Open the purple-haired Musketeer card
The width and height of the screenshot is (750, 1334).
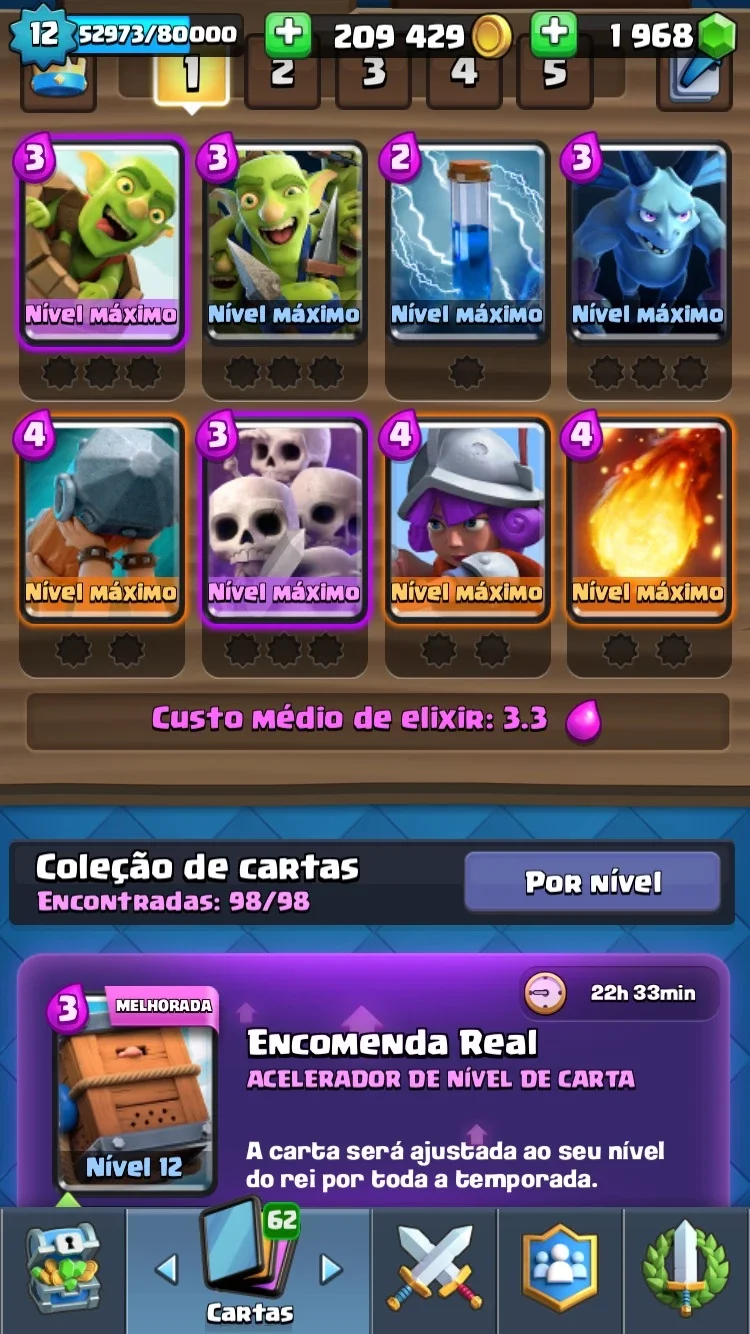click(467, 521)
